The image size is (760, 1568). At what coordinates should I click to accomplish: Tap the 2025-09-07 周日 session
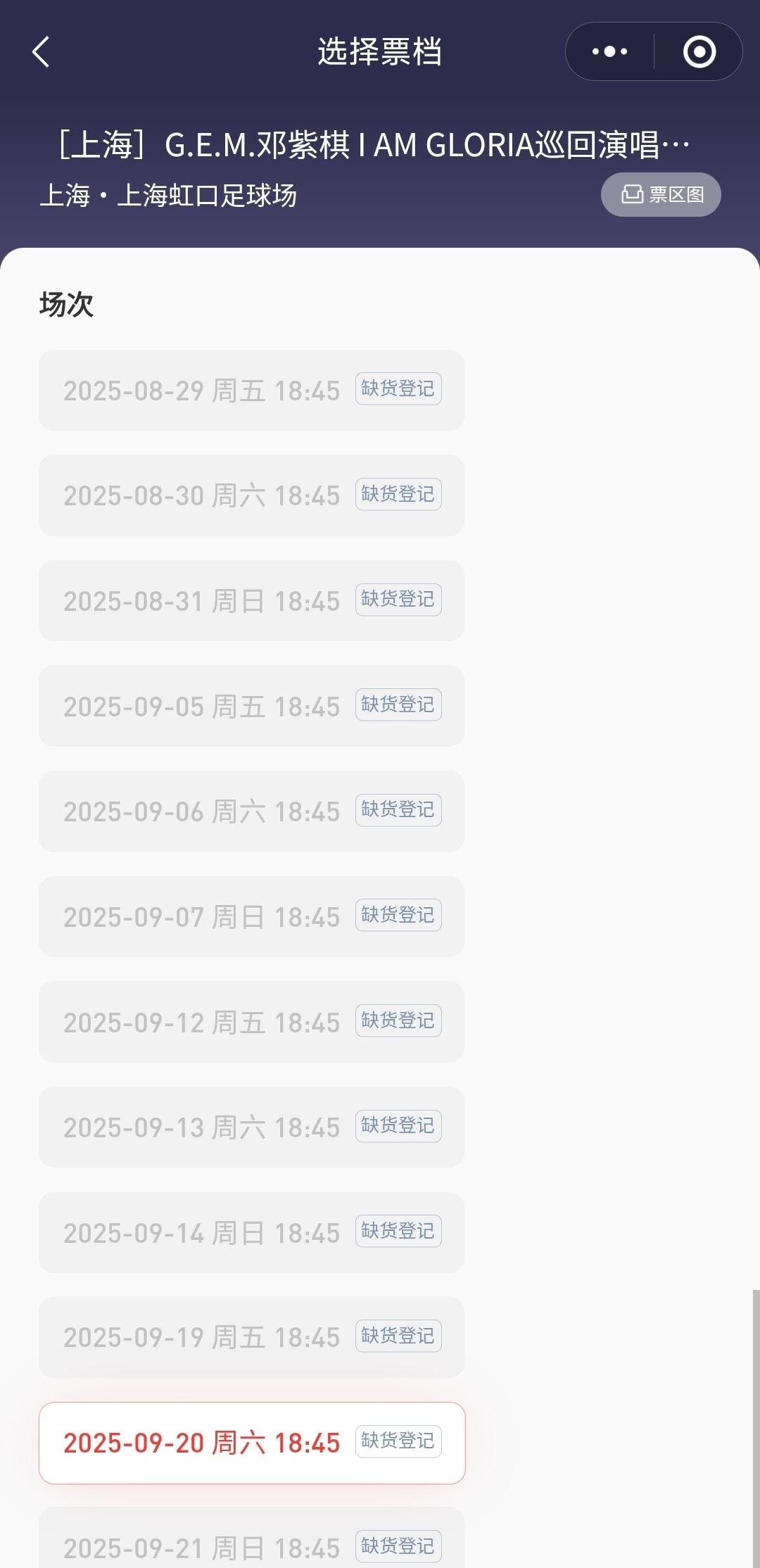click(251, 916)
